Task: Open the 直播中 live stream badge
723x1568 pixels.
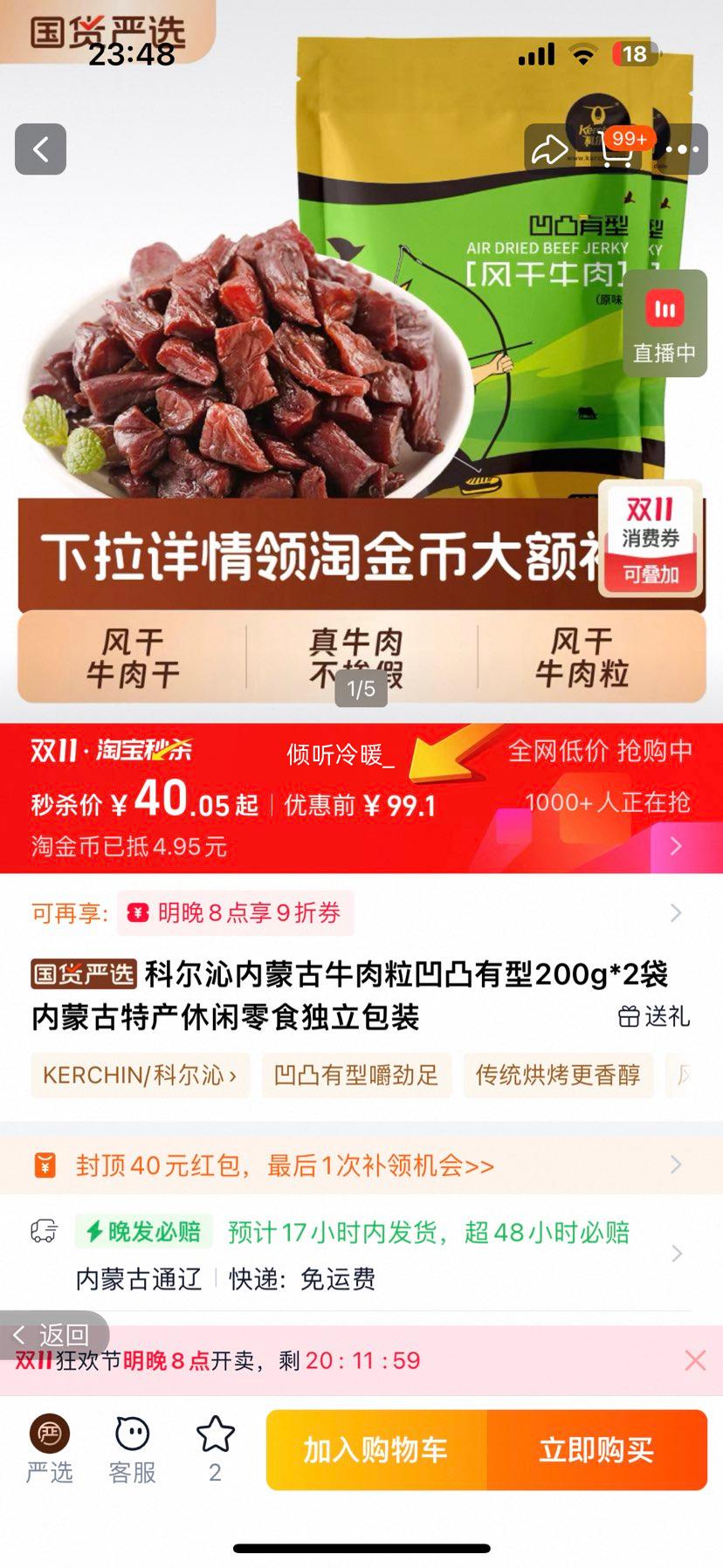Action: pyautogui.click(x=664, y=325)
